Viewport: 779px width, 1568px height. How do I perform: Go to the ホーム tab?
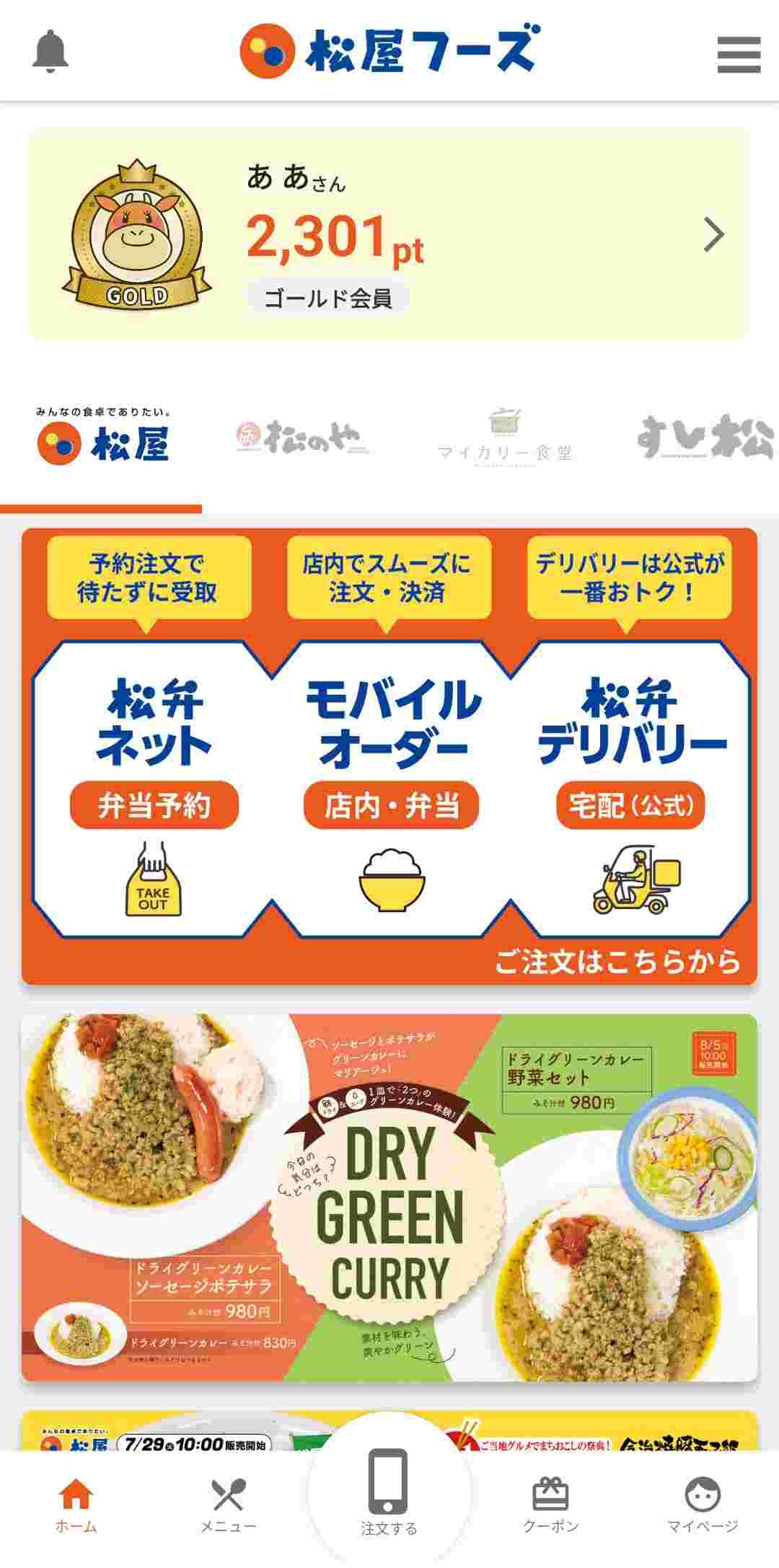(x=76, y=1505)
